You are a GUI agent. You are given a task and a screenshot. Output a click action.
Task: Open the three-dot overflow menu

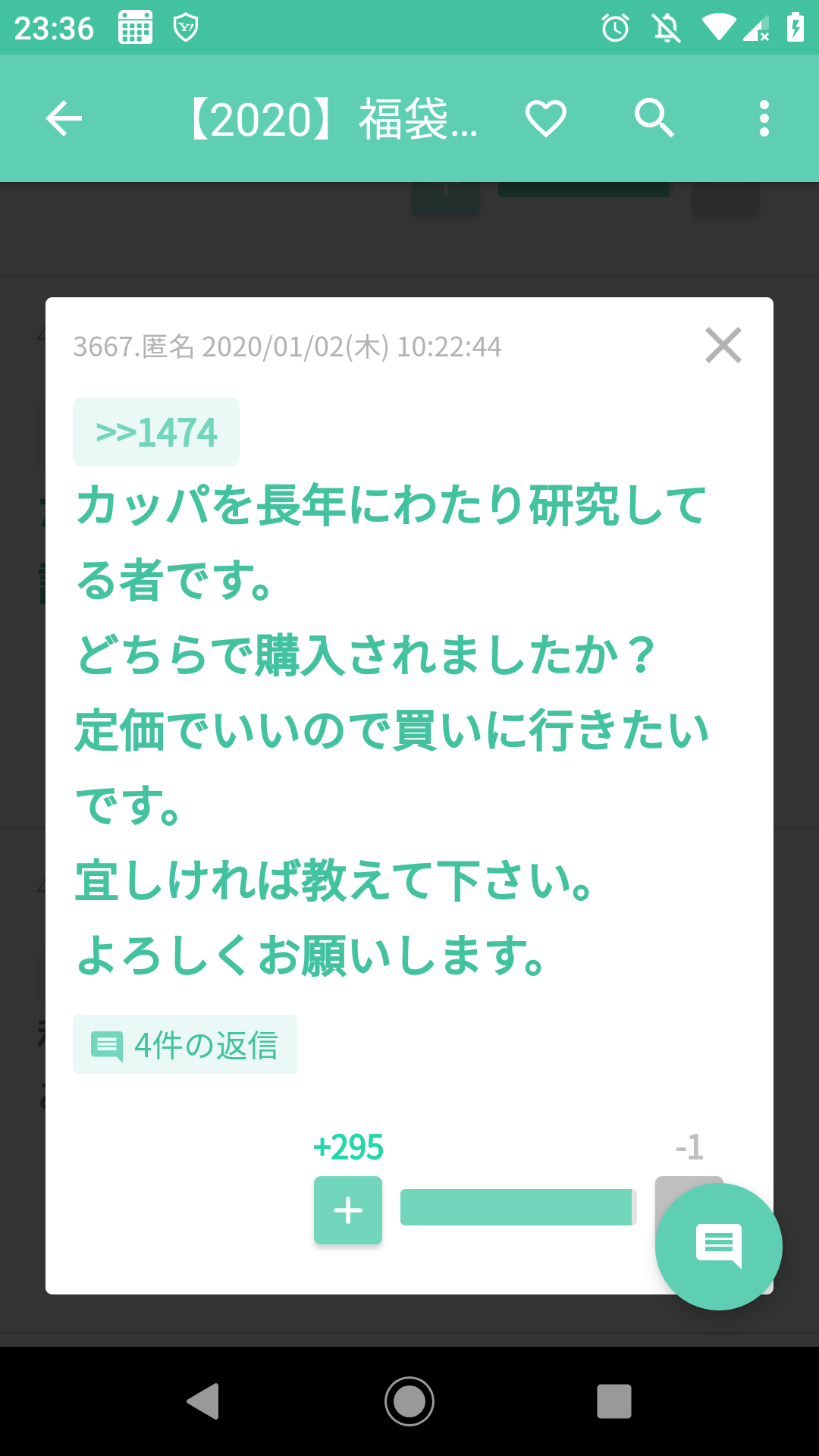(x=764, y=119)
